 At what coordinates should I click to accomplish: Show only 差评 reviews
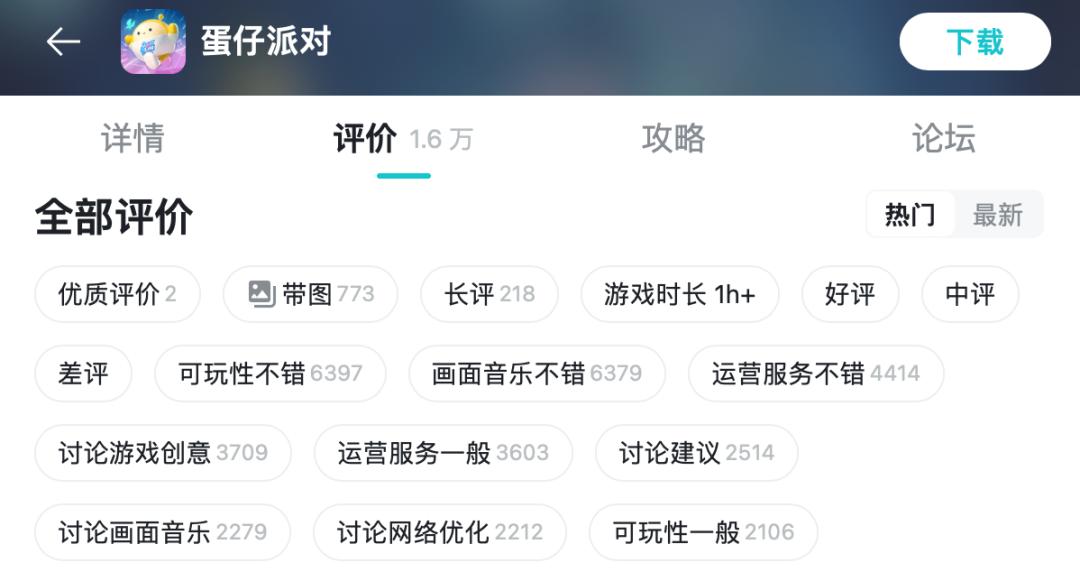[84, 374]
